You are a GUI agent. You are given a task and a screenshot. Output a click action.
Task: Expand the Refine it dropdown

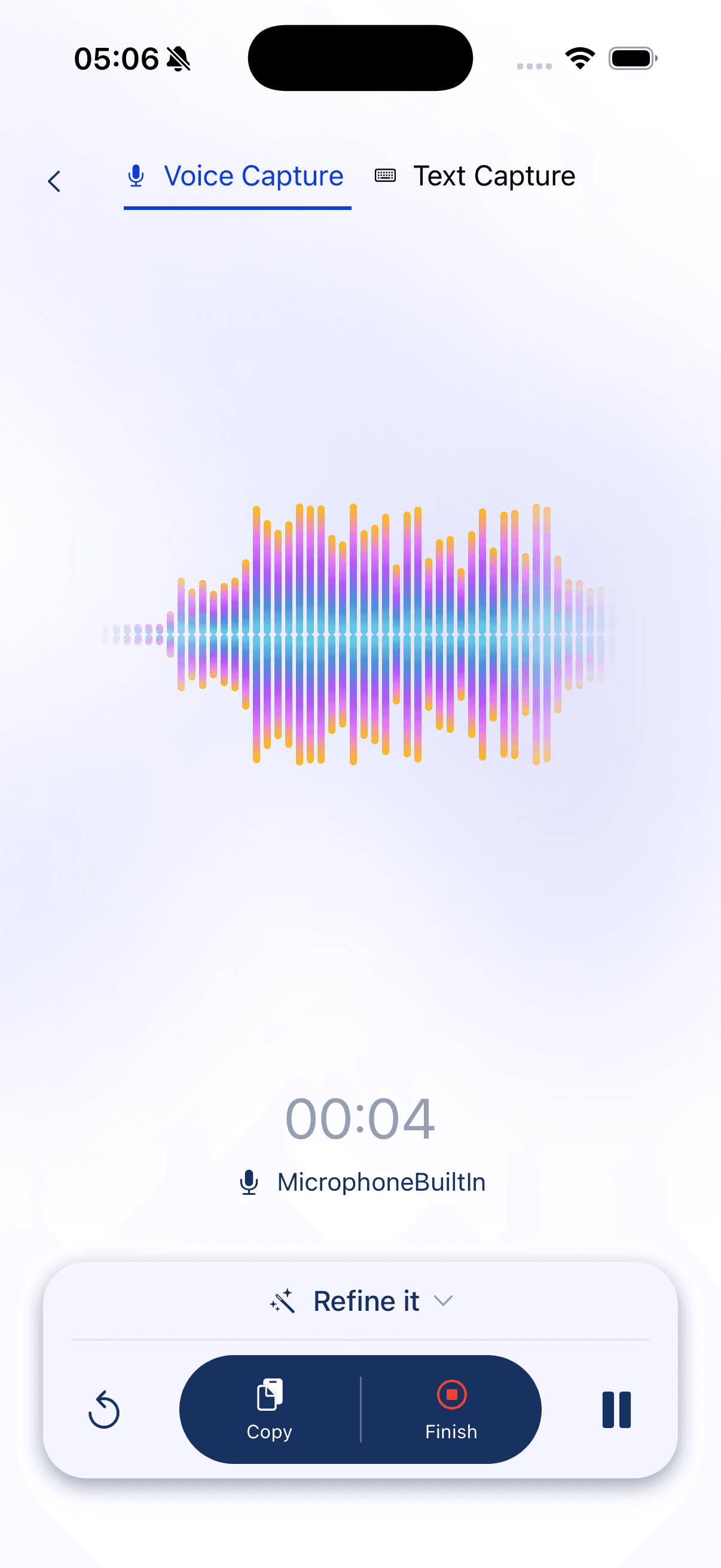(x=362, y=1301)
